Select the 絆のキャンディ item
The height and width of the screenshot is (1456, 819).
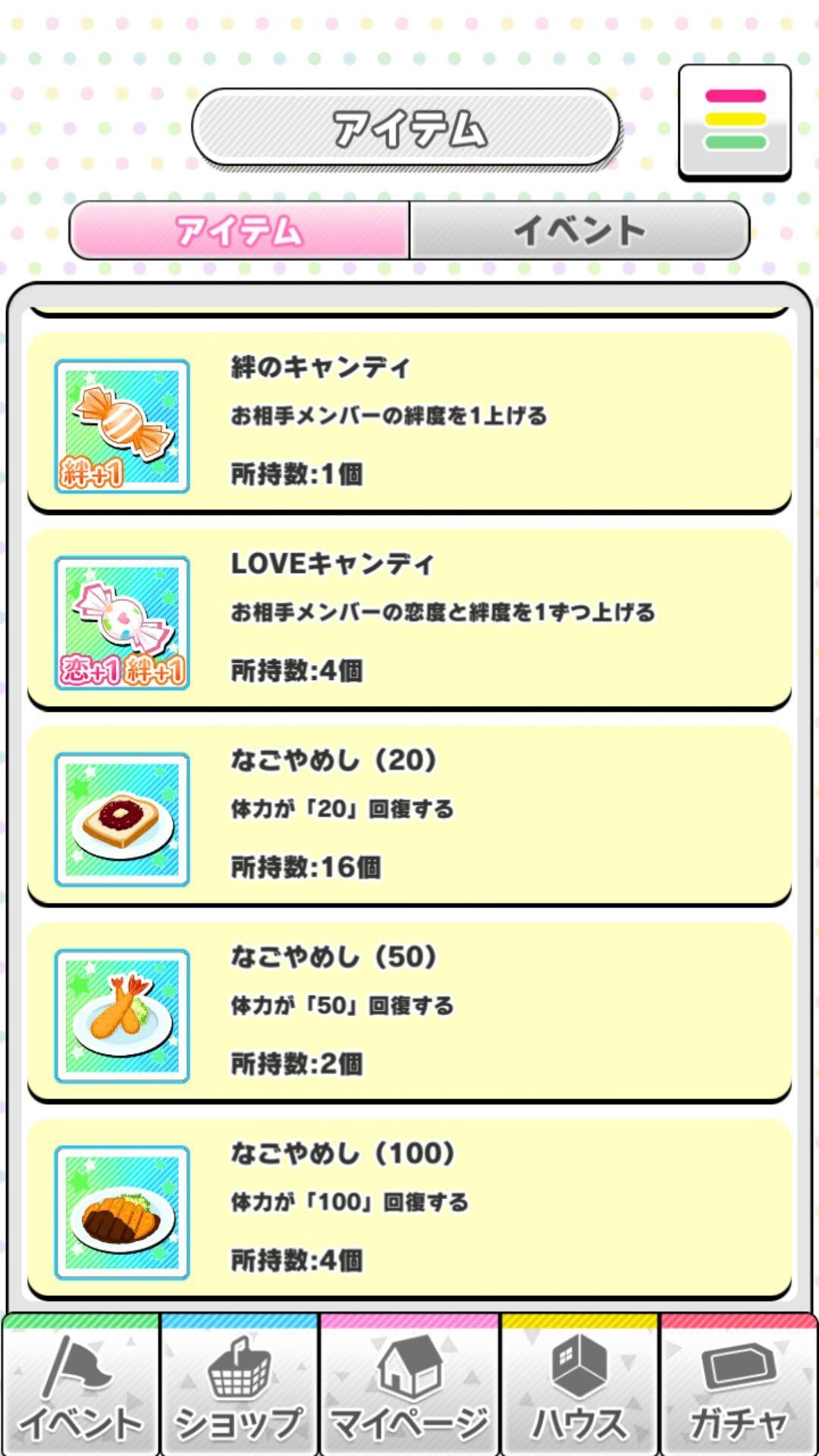pos(409,422)
